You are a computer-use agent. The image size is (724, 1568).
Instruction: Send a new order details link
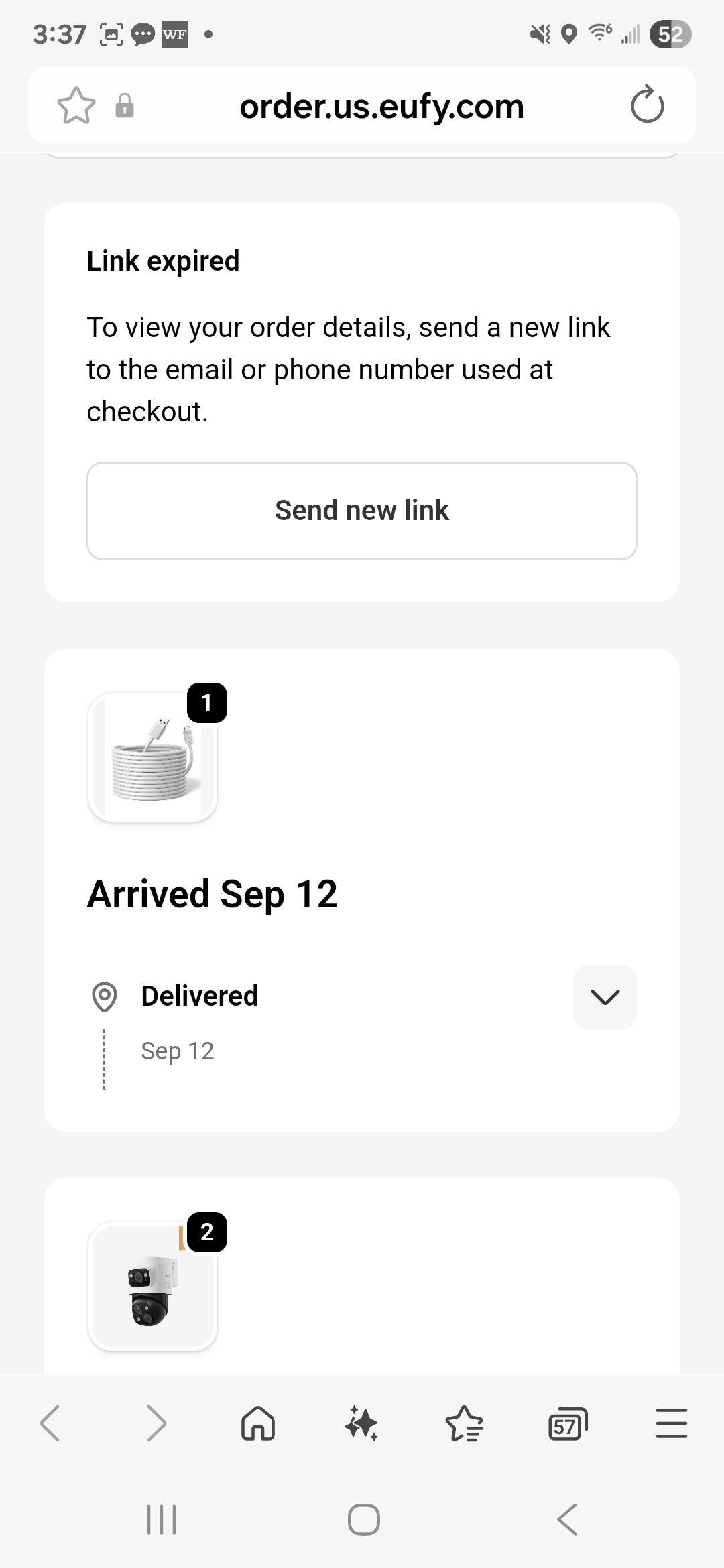pos(362,511)
